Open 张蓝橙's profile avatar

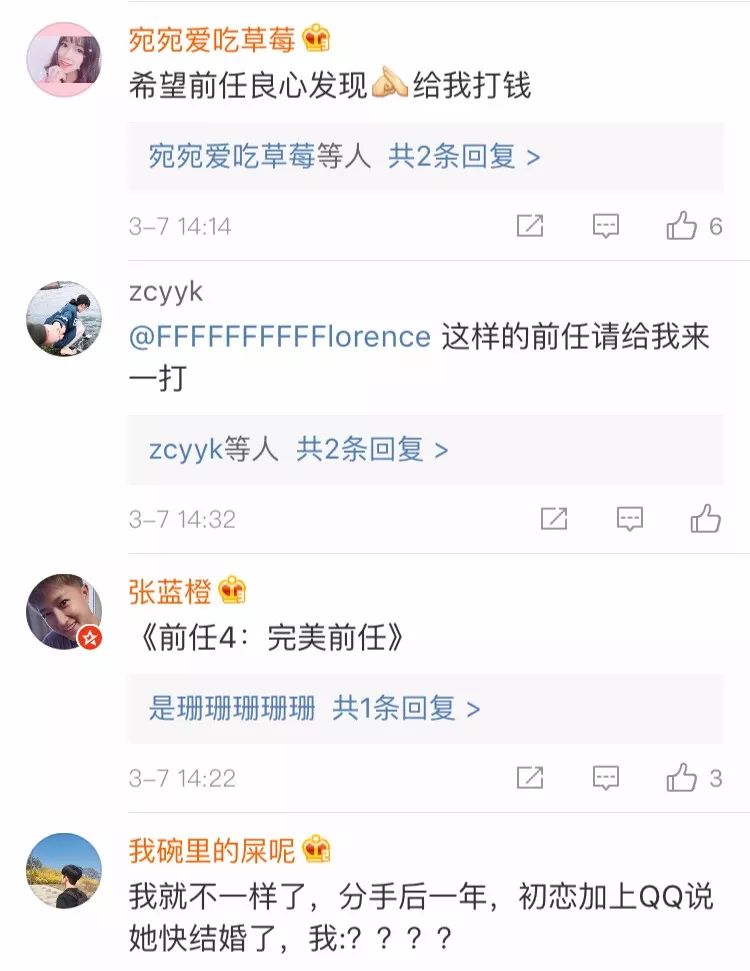click(x=64, y=611)
